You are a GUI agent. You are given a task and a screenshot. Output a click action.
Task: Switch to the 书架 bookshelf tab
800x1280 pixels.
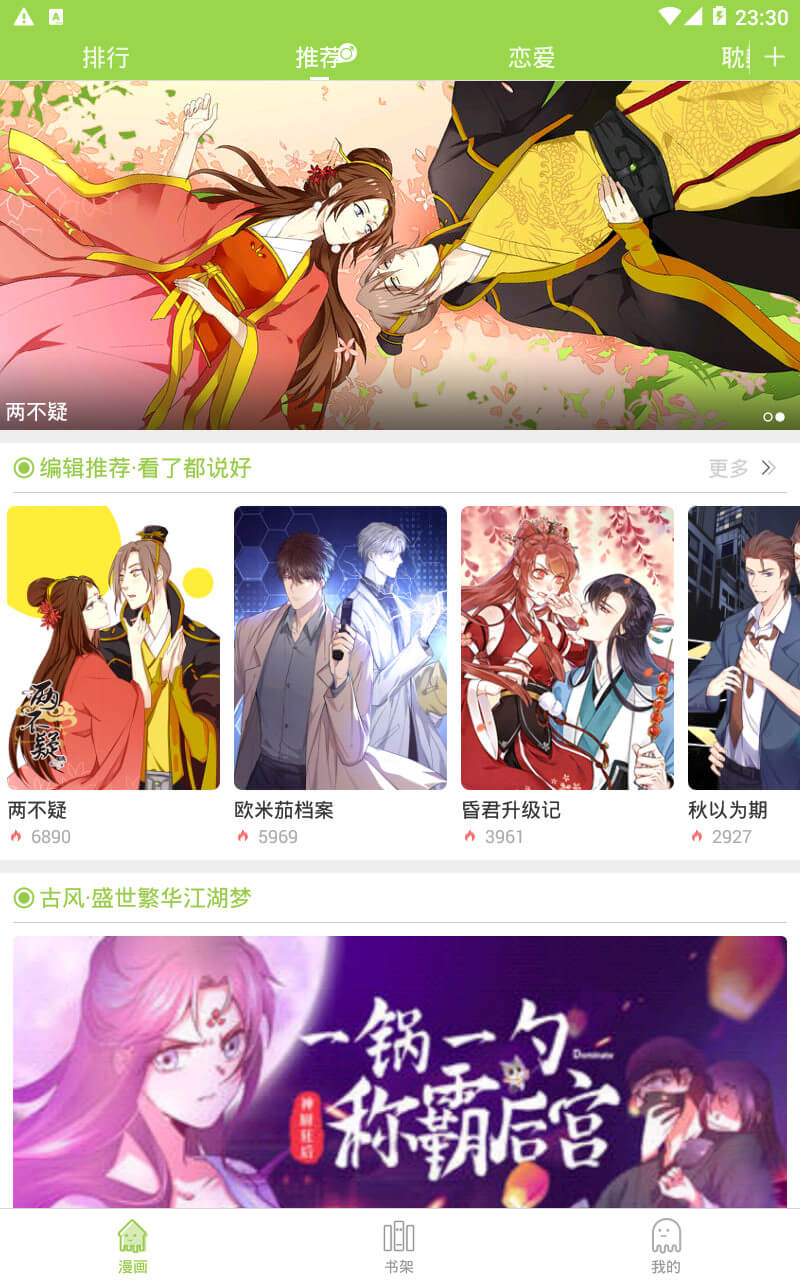(399, 1246)
